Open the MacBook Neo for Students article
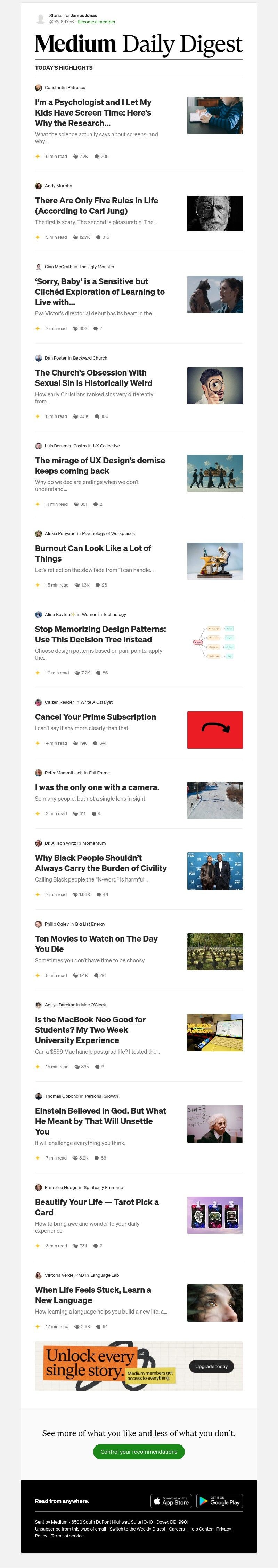The height and width of the screenshot is (1568, 278). pyautogui.click(x=90, y=1029)
